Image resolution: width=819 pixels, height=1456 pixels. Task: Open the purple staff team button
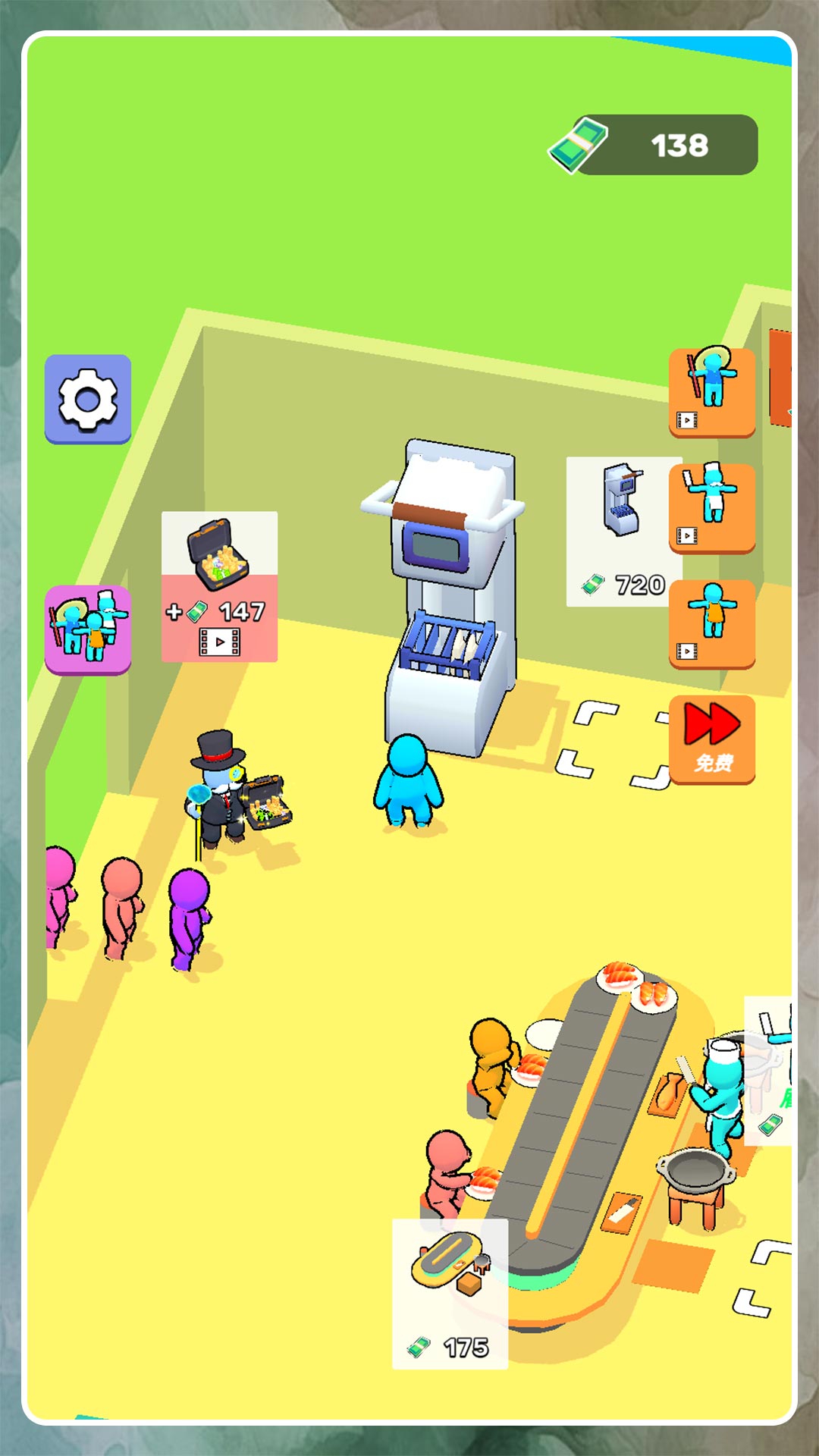click(88, 629)
